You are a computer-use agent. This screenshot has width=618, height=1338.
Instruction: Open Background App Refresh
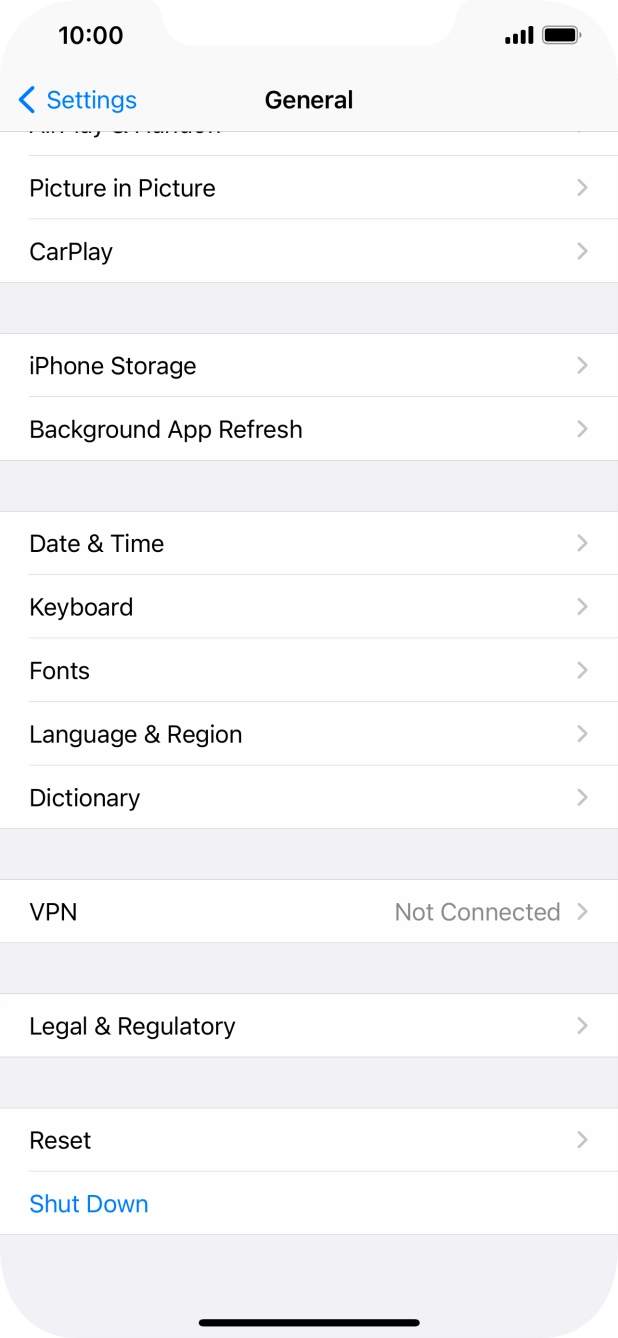(x=308, y=430)
